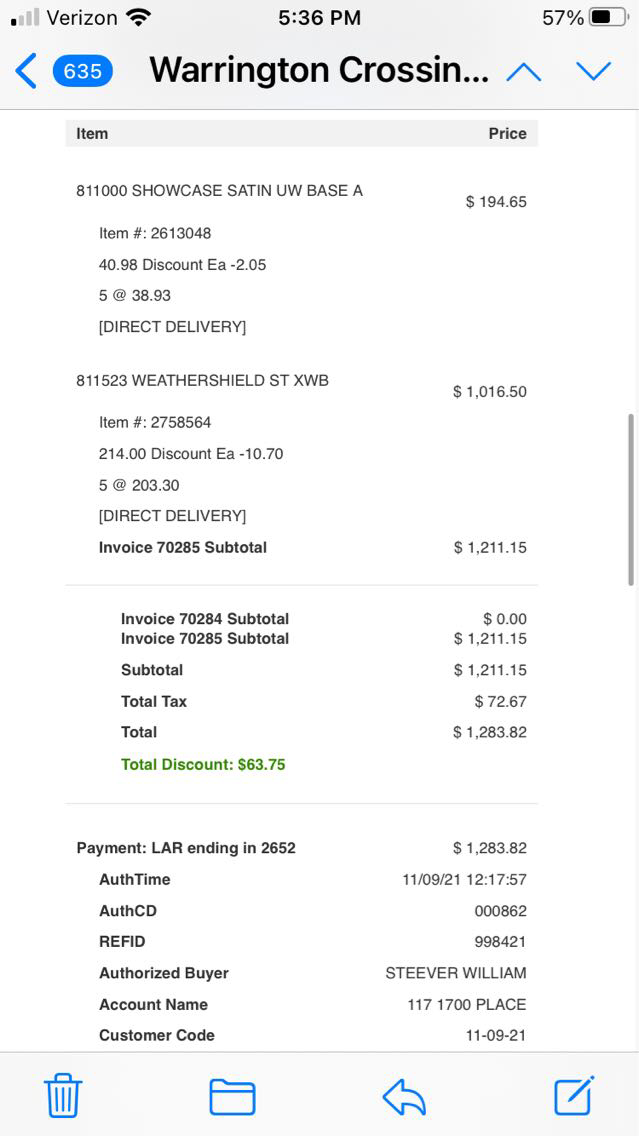Move this email to a folder
The width and height of the screenshot is (639, 1136).
(x=232, y=1096)
